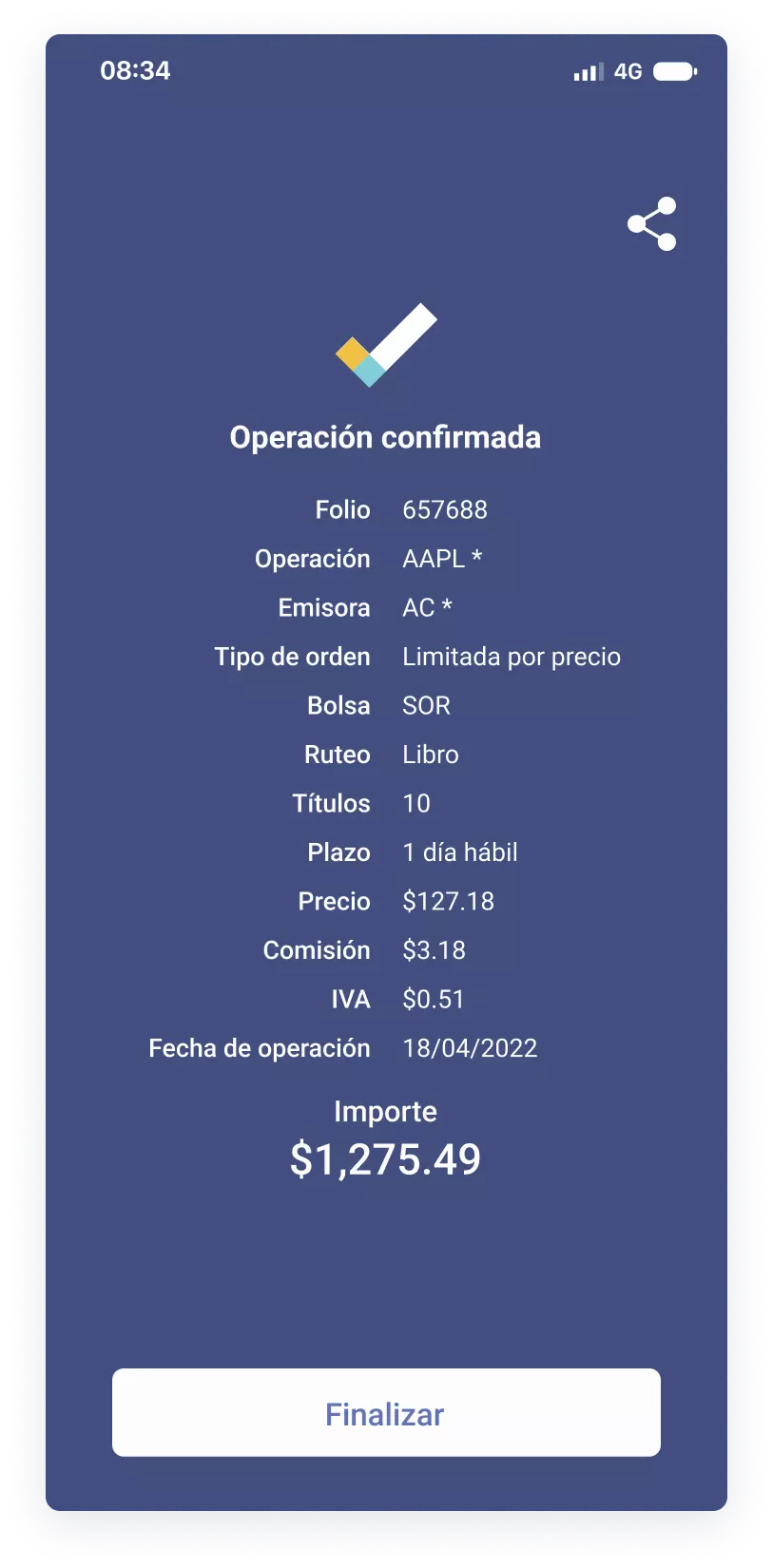Image resolution: width=773 pixels, height=1568 pixels.
Task: Select the Emisora value AC
Action: pos(428,607)
